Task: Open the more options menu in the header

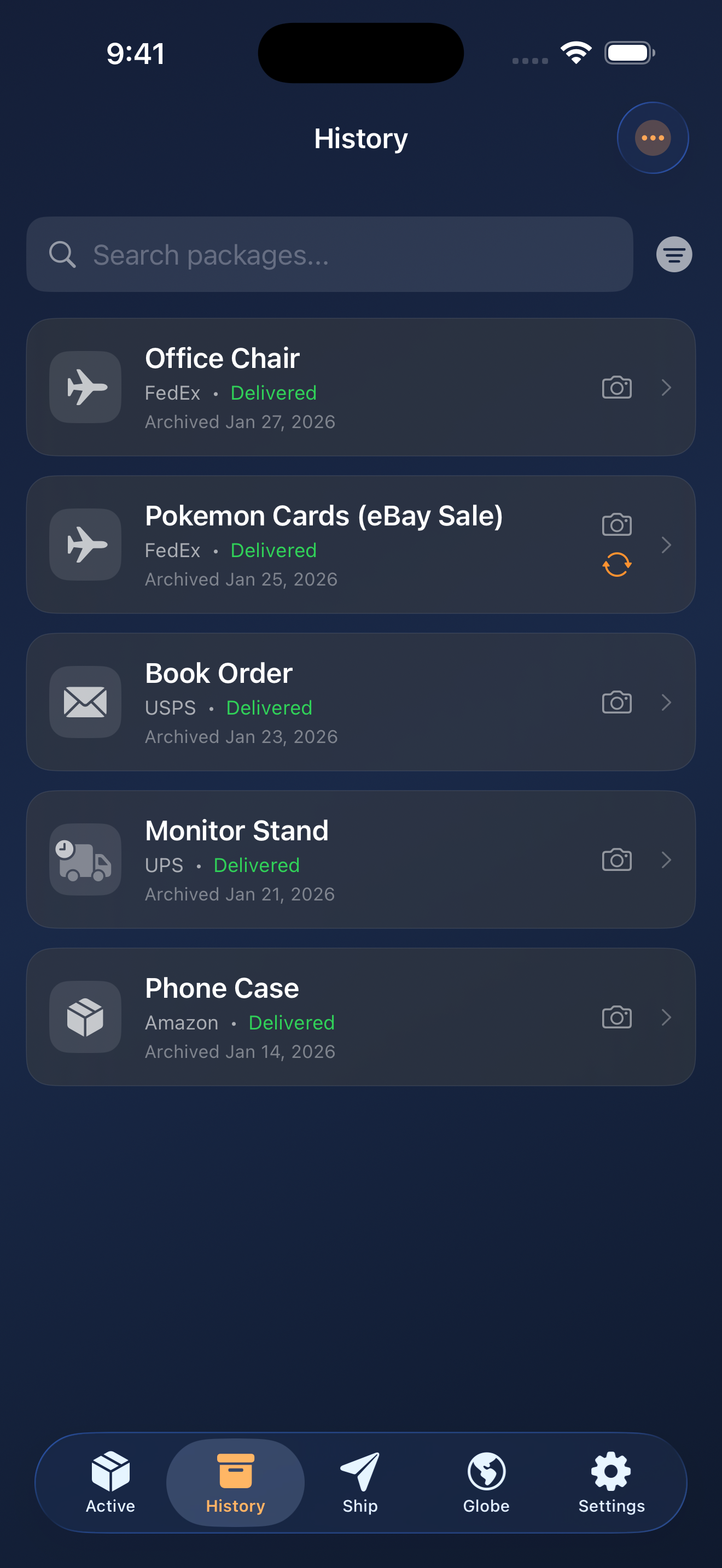Action: pyautogui.click(x=652, y=138)
